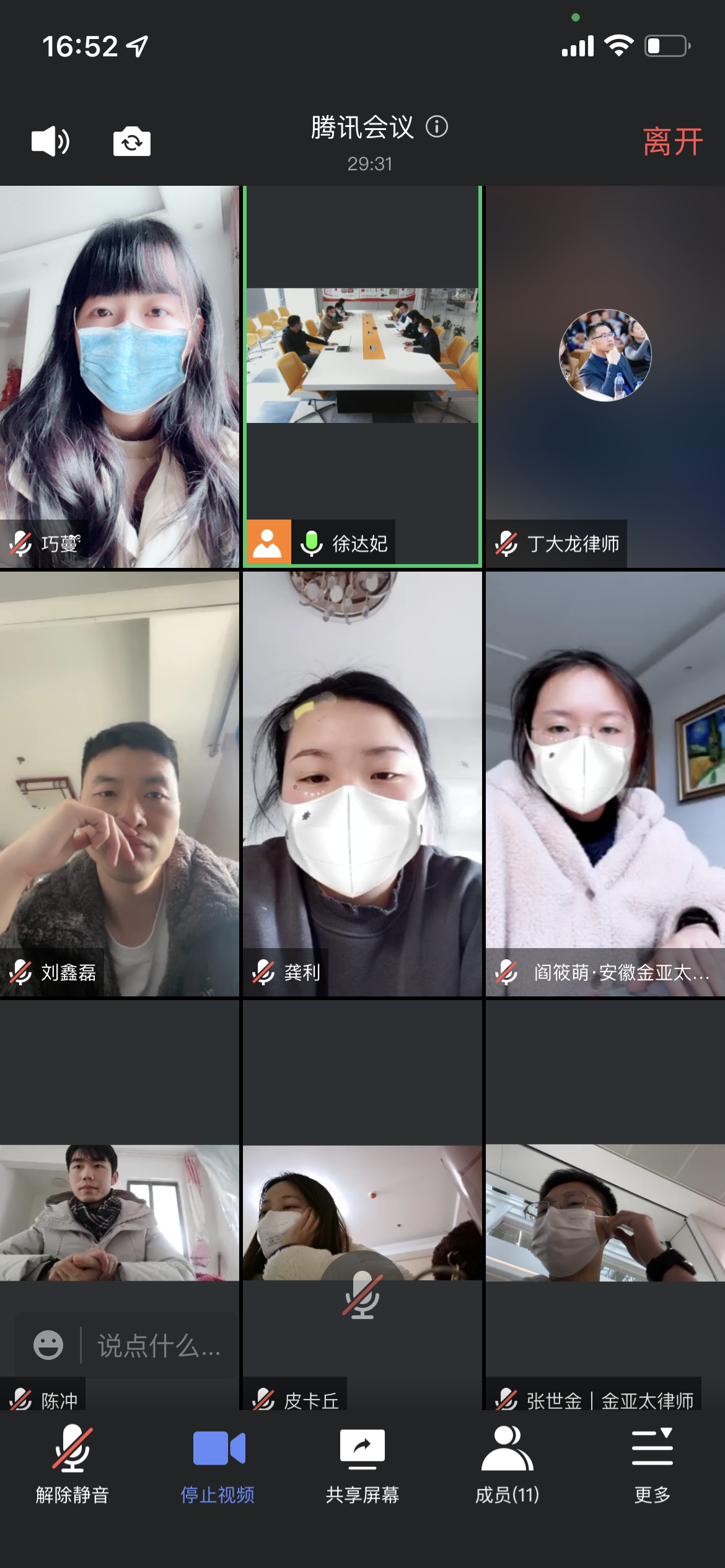Switch camera with the flip icon
Viewport: 725px width, 1568px height.
click(x=131, y=142)
